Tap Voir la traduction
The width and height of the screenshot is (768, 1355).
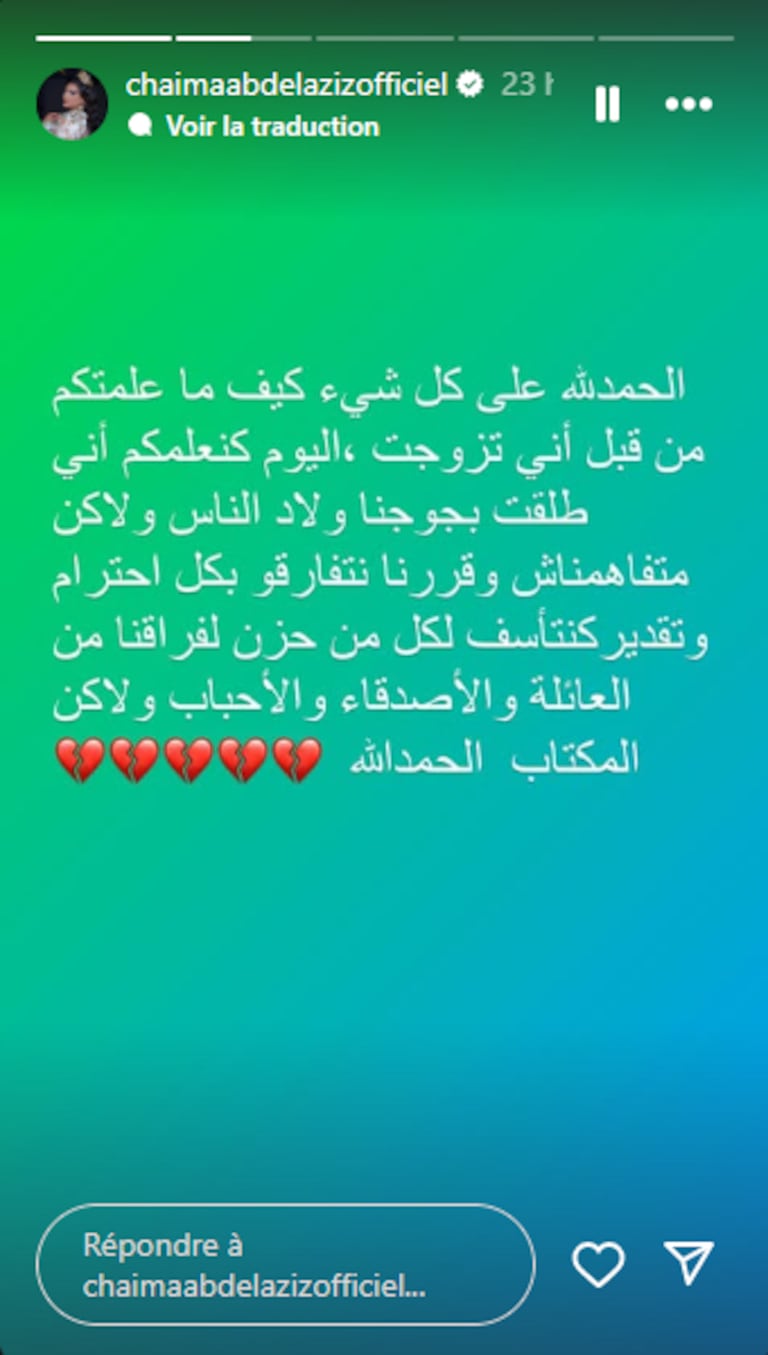click(x=272, y=126)
